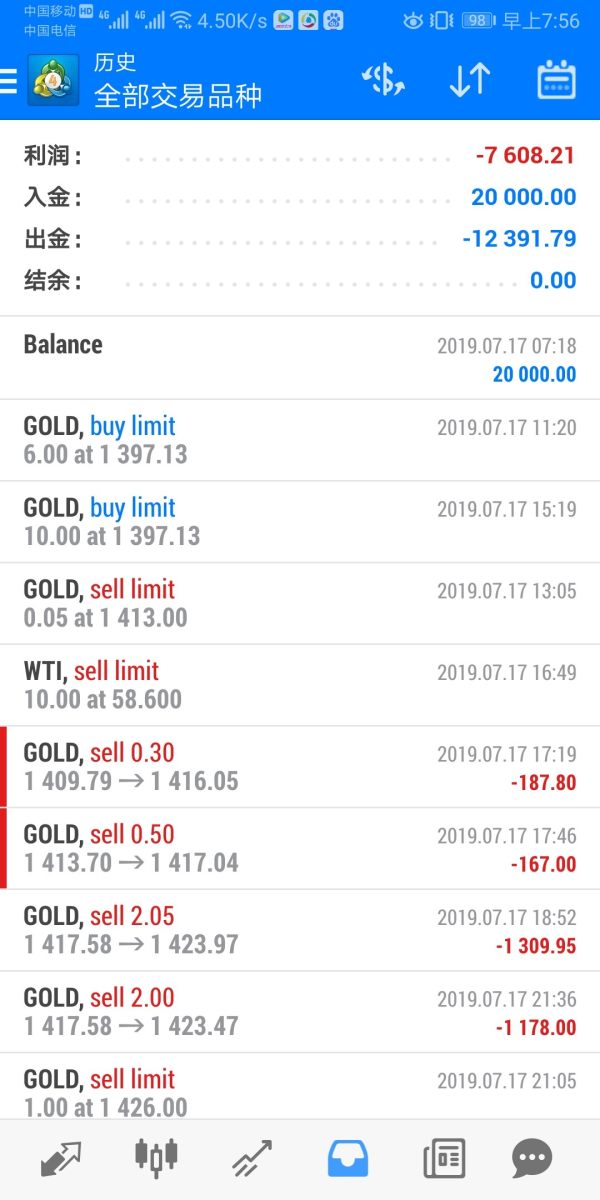The height and width of the screenshot is (1200, 600).
Task: Switch to the Trade tab
Action: (252, 1159)
